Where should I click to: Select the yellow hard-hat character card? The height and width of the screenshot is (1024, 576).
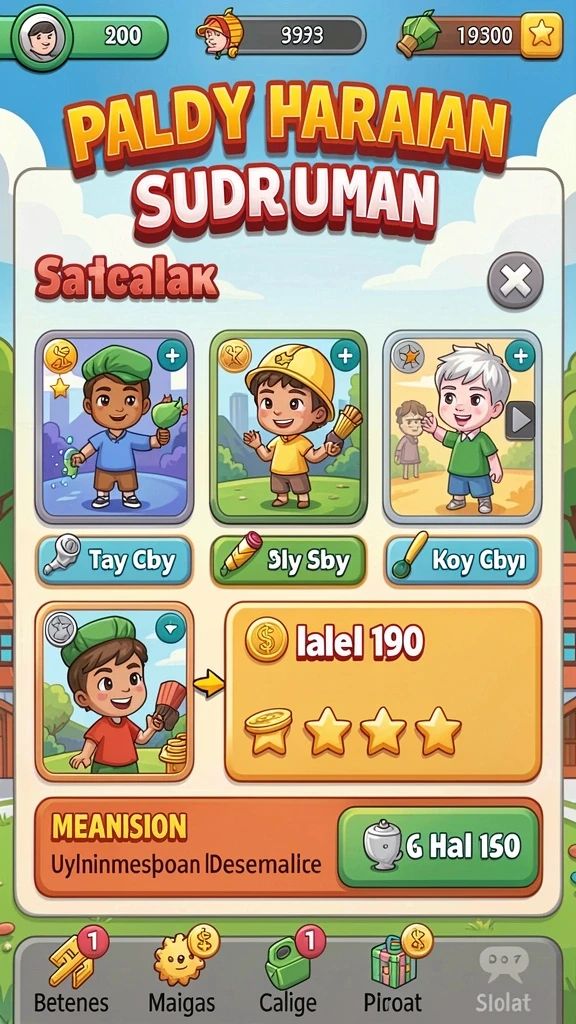pos(288,428)
